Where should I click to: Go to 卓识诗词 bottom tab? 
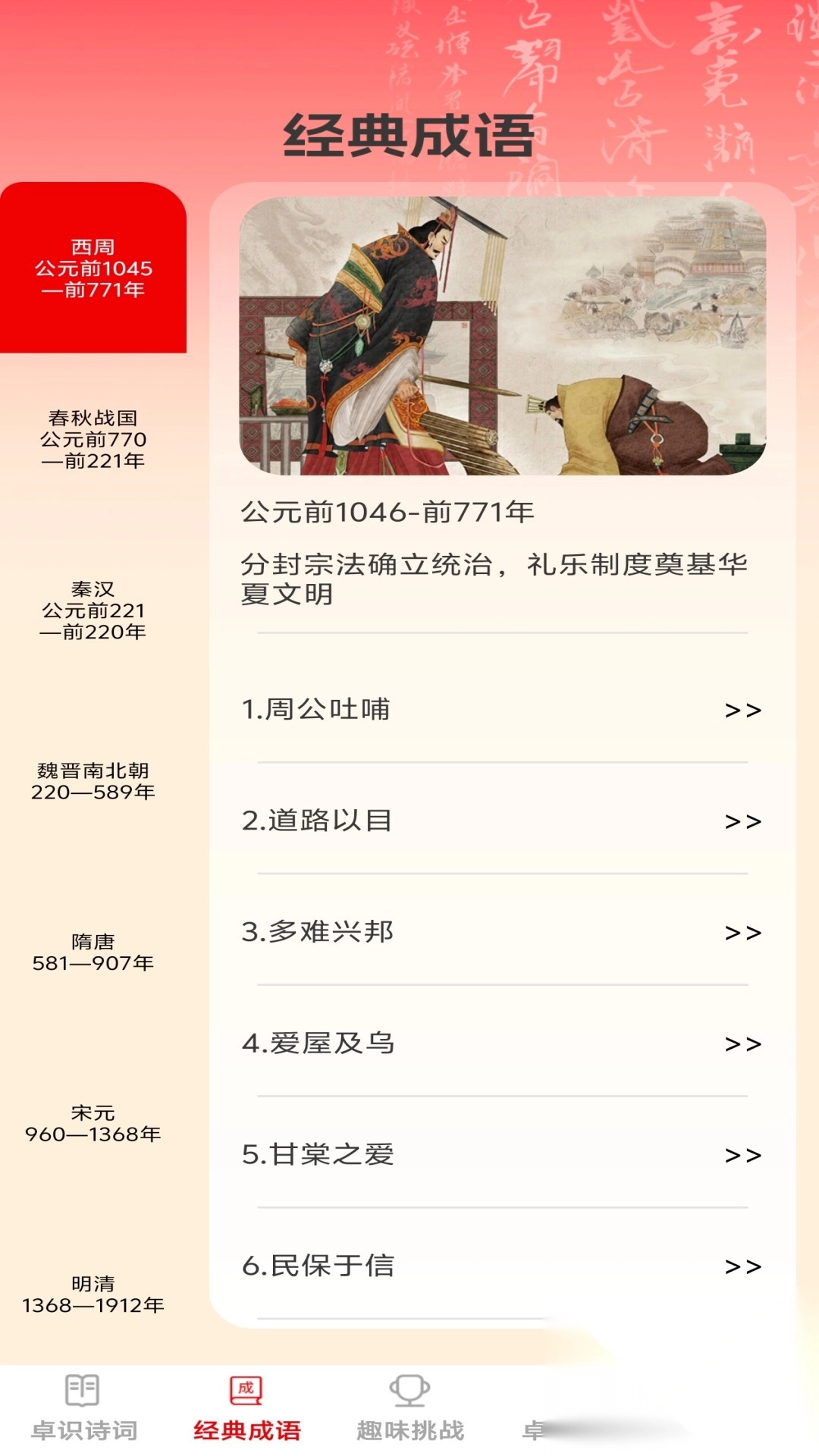[x=83, y=1409]
